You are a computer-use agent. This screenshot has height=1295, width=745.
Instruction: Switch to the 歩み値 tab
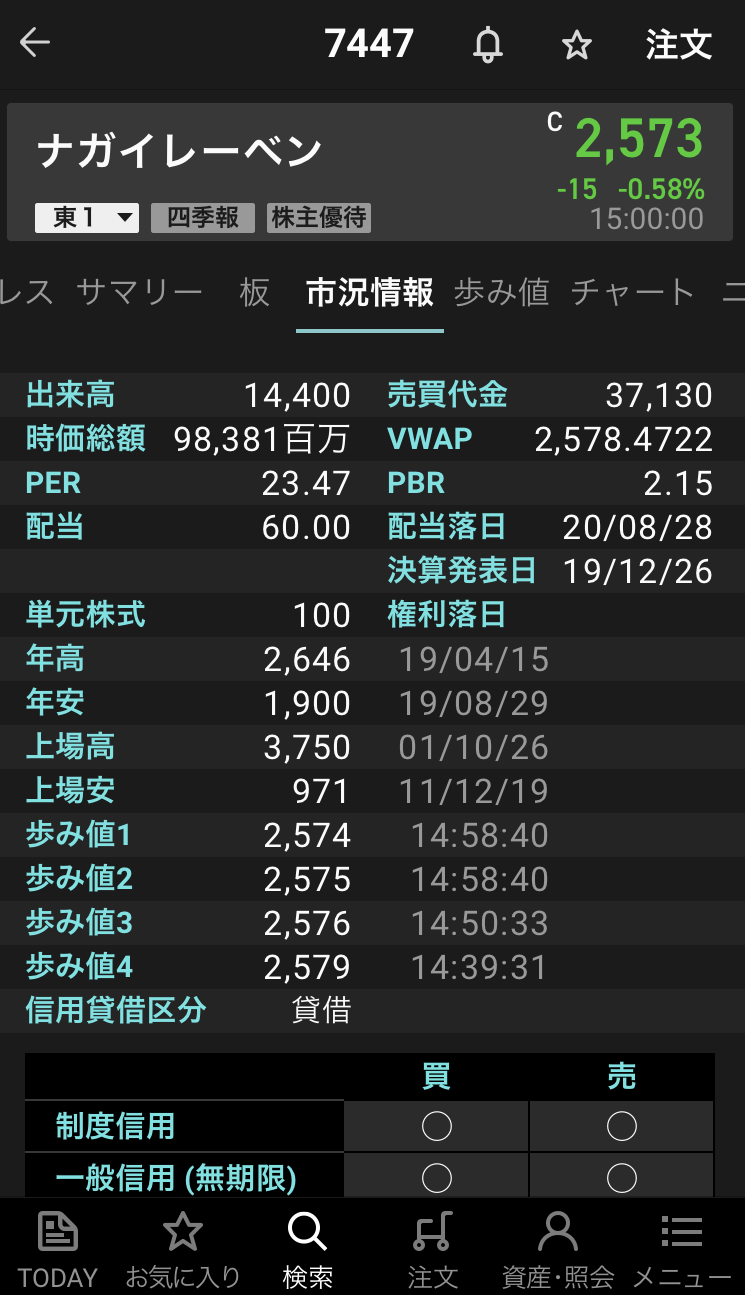click(x=501, y=292)
